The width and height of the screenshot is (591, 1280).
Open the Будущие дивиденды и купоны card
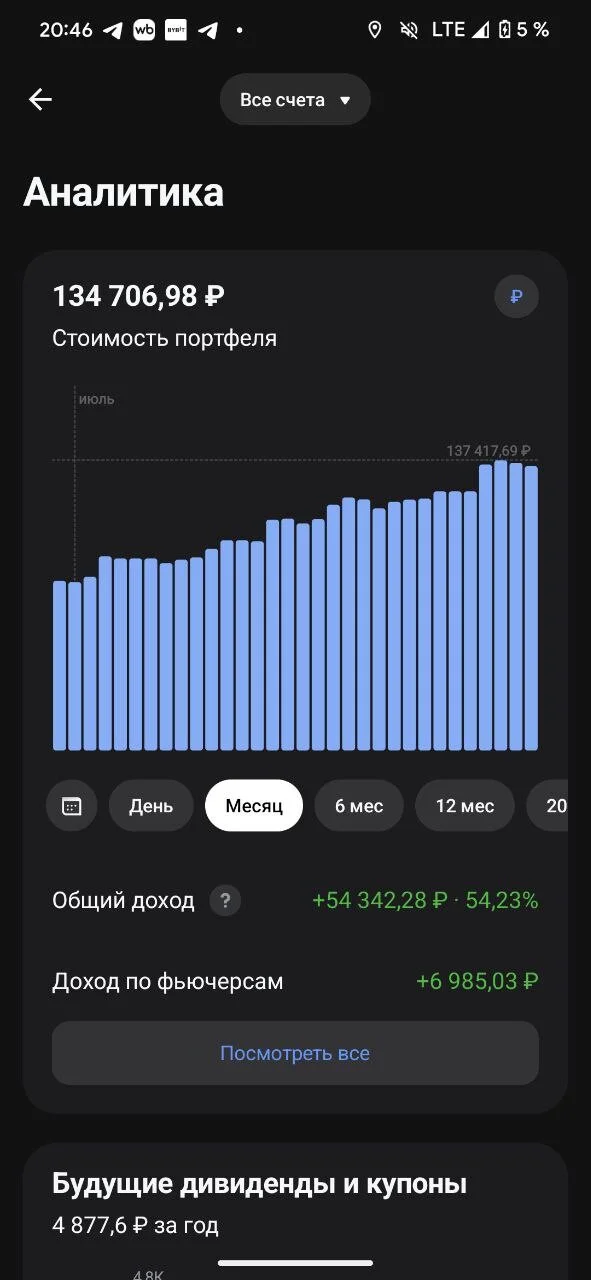[x=295, y=1211]
